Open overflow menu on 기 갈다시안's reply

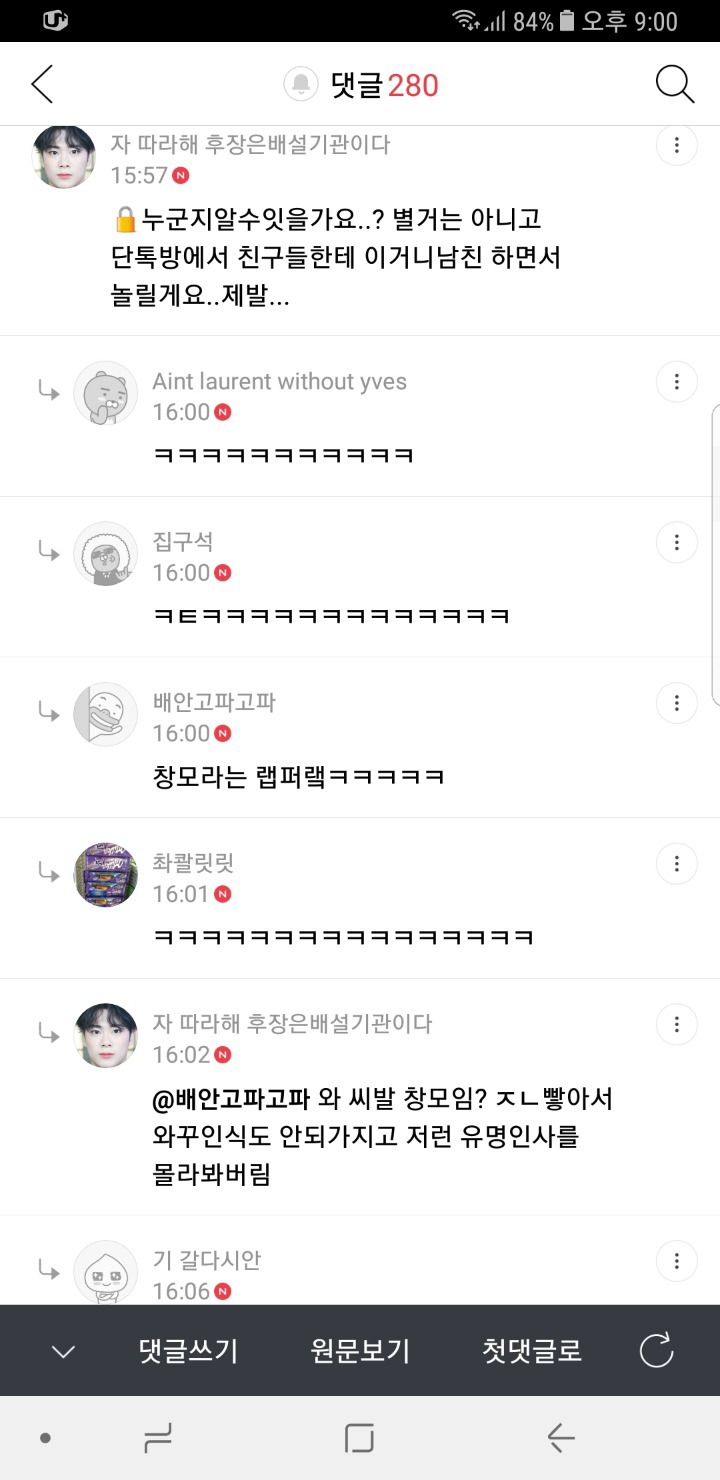tap(677, 1260)
